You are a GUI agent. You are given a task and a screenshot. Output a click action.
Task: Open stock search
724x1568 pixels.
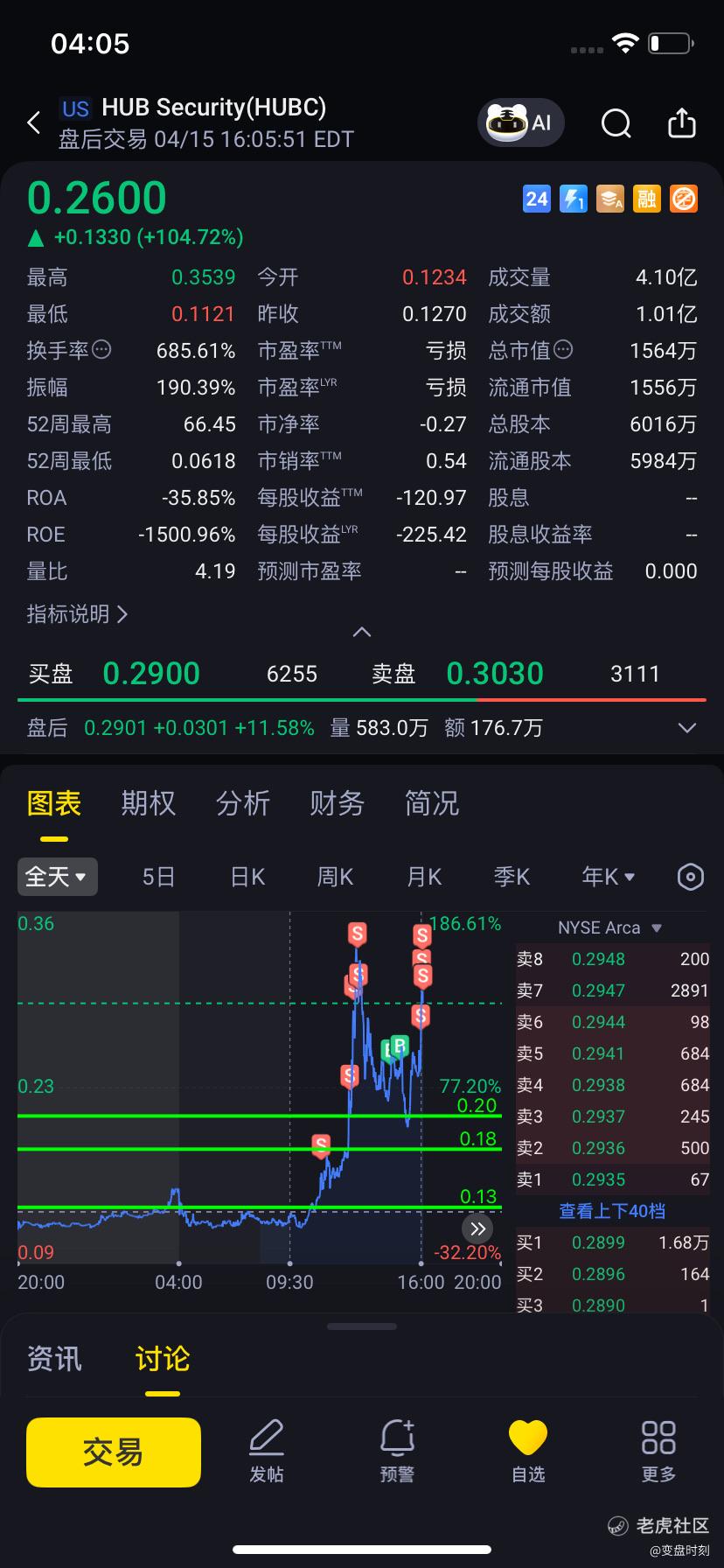(616, 123)
